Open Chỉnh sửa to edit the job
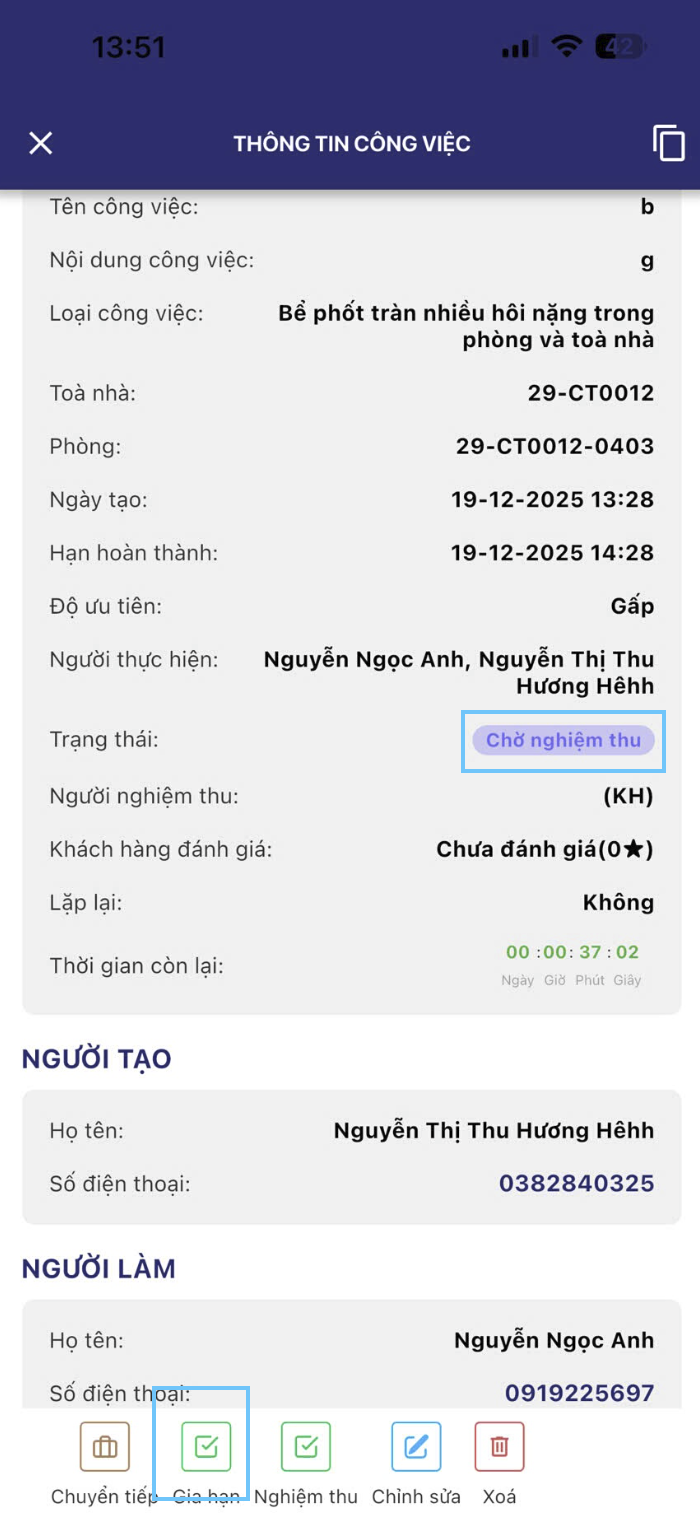This screenshot has width=700, height=1520. coord(416,1446)
